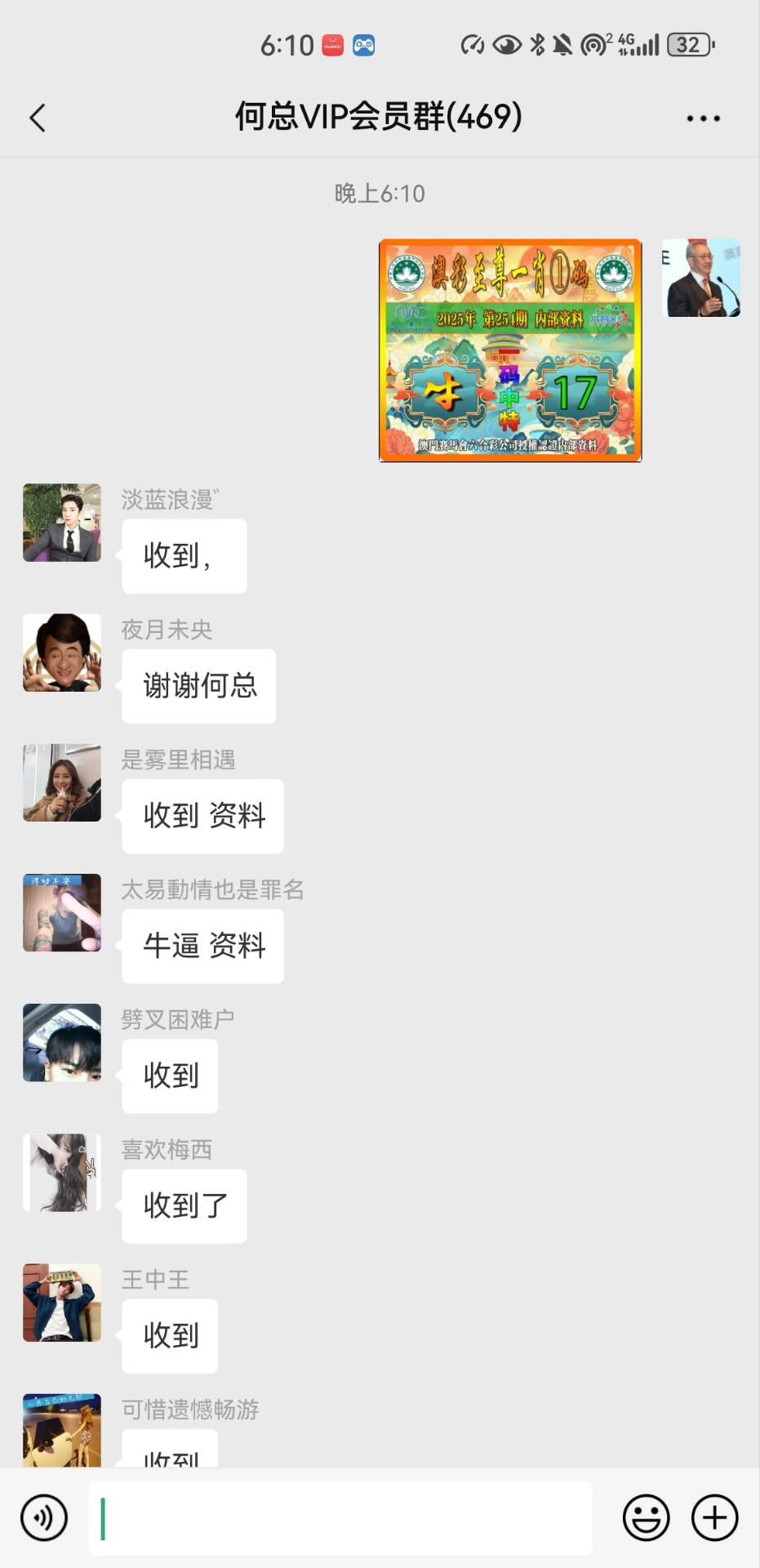Open the group chat overflow menu

[703, 118]
